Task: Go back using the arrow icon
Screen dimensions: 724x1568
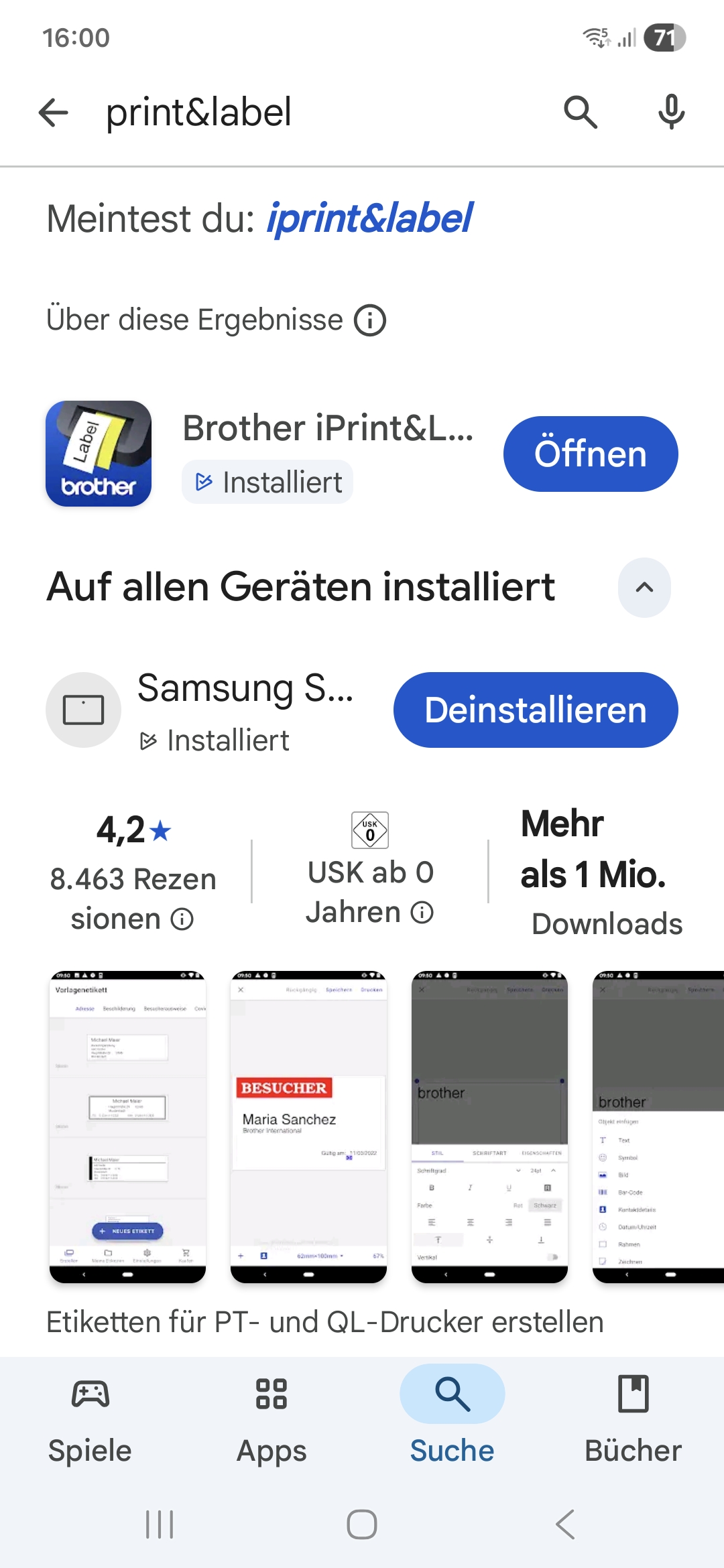Action: (54, 112)
